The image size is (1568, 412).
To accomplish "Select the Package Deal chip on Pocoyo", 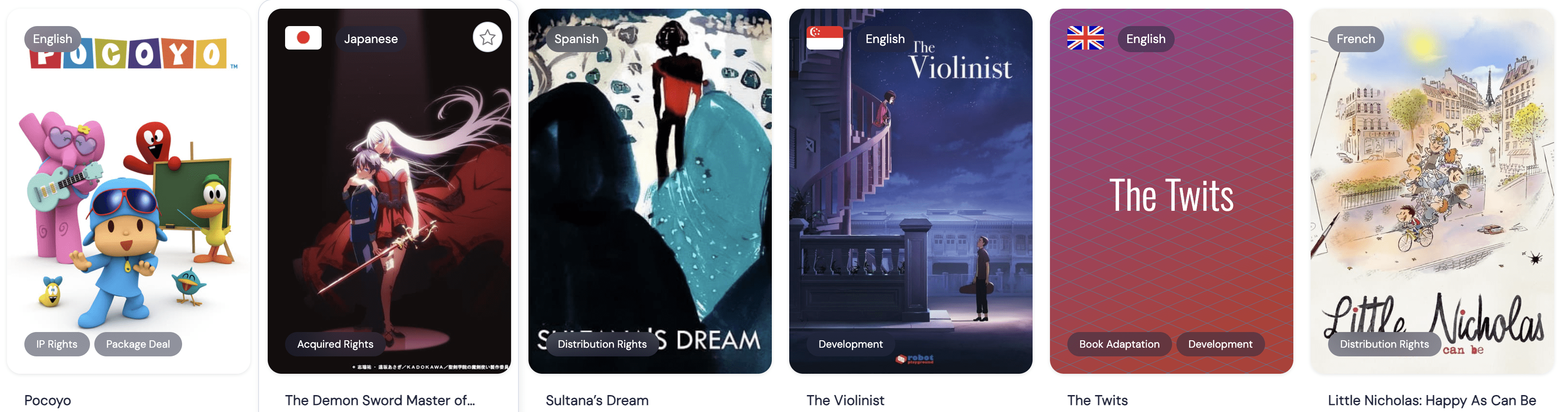I will 138,344.
